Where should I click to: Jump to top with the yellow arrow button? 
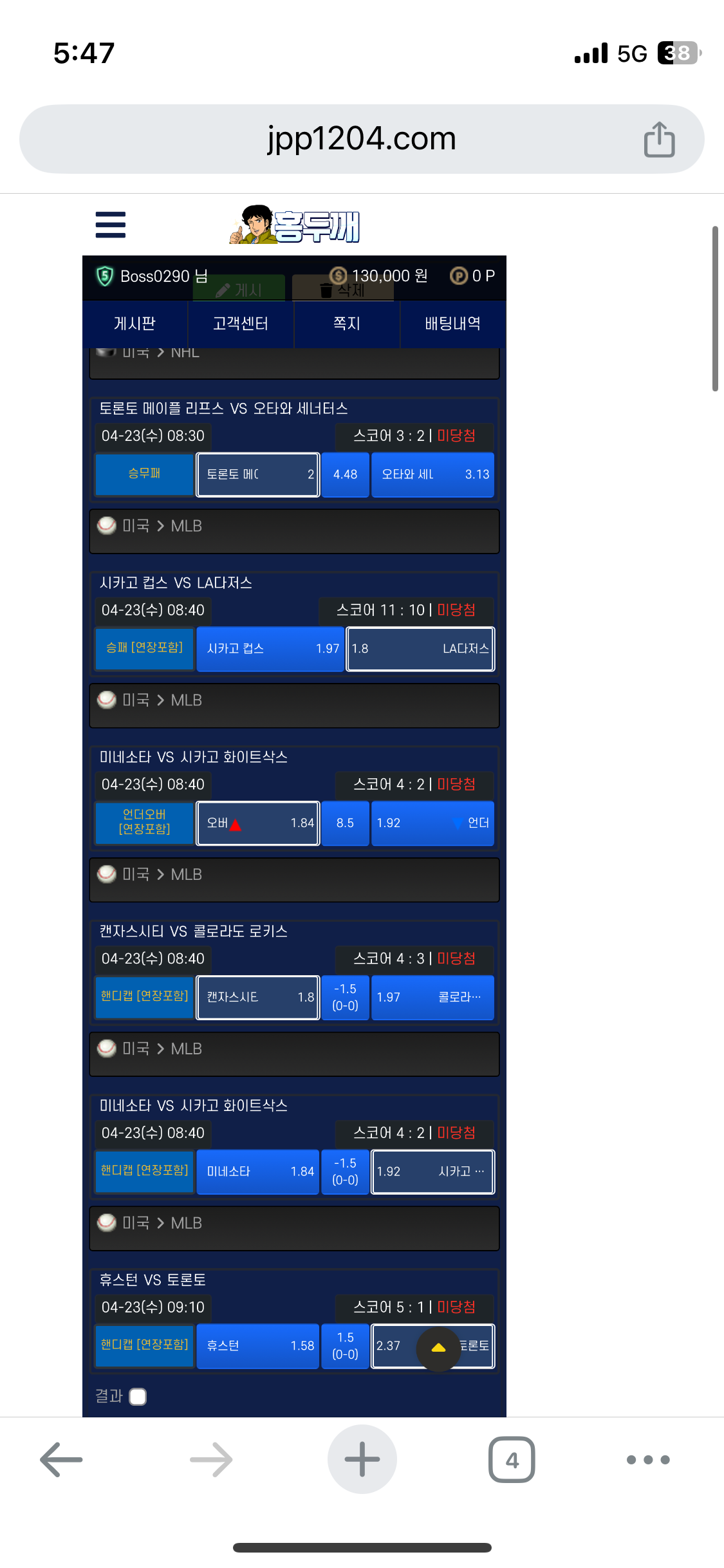(x=438, y=1349)
